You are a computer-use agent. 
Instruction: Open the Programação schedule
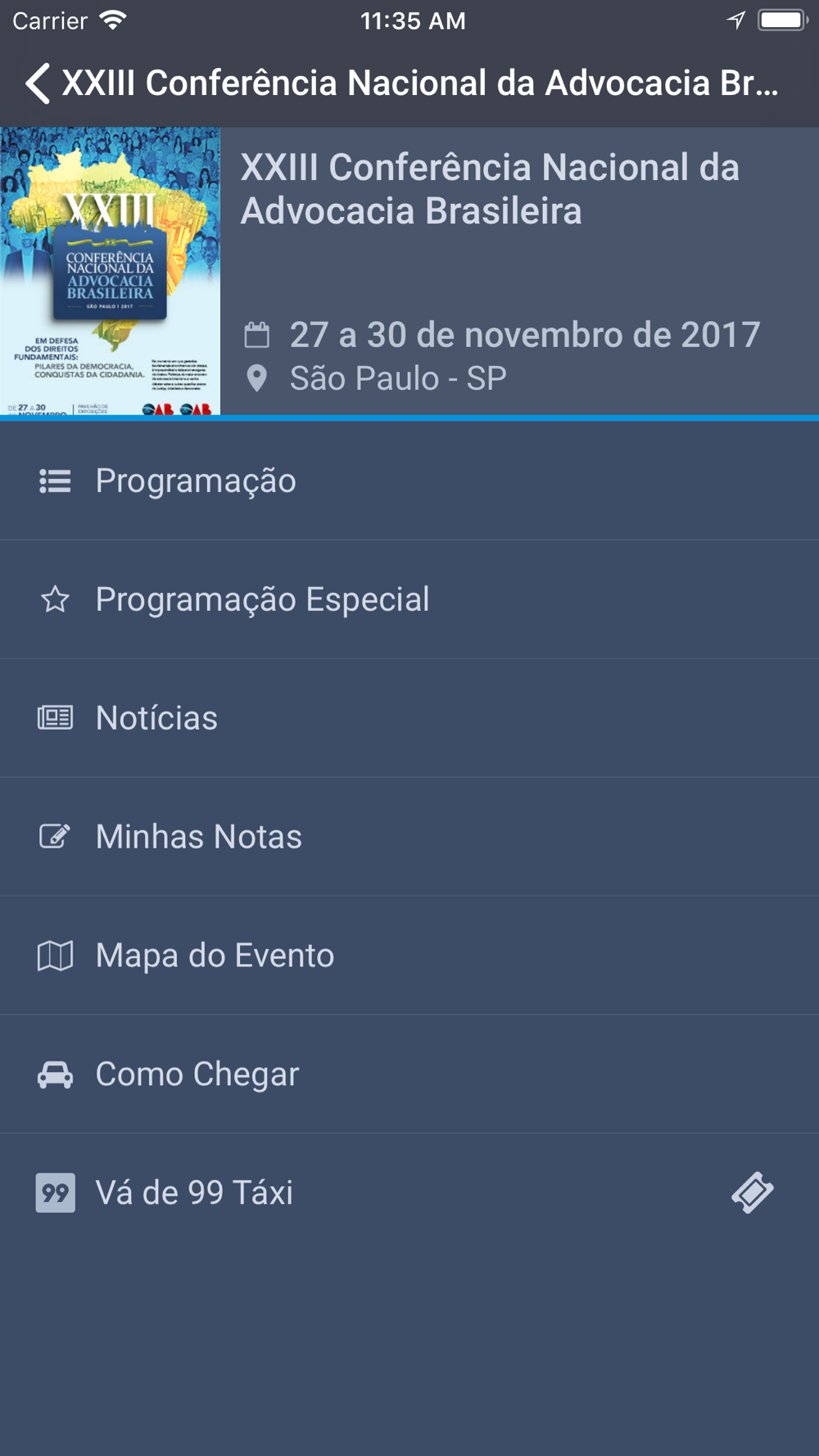coord(409,481)
